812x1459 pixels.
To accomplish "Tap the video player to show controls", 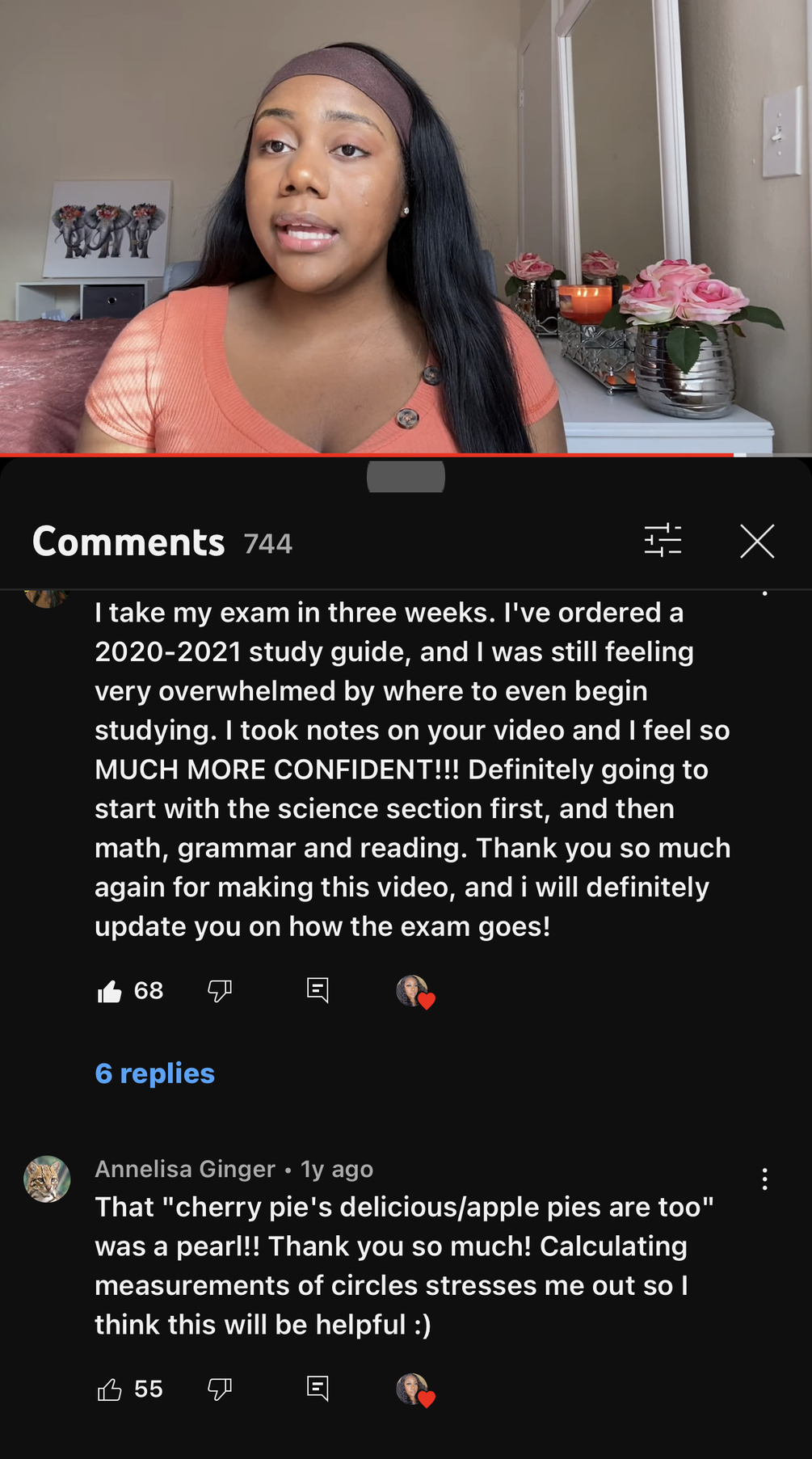I will pos(406,226).
